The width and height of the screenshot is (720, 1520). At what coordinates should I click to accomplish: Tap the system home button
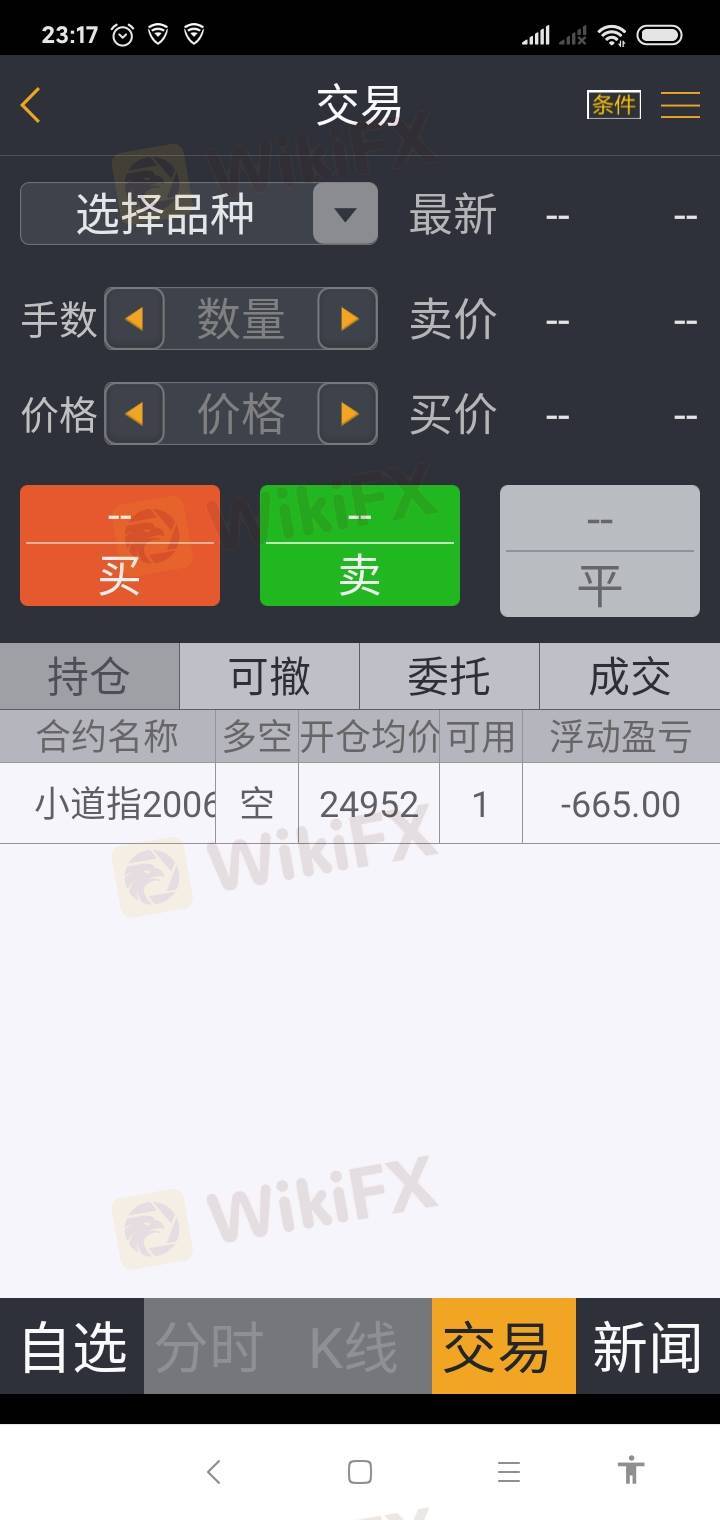tap(360, 1472)
